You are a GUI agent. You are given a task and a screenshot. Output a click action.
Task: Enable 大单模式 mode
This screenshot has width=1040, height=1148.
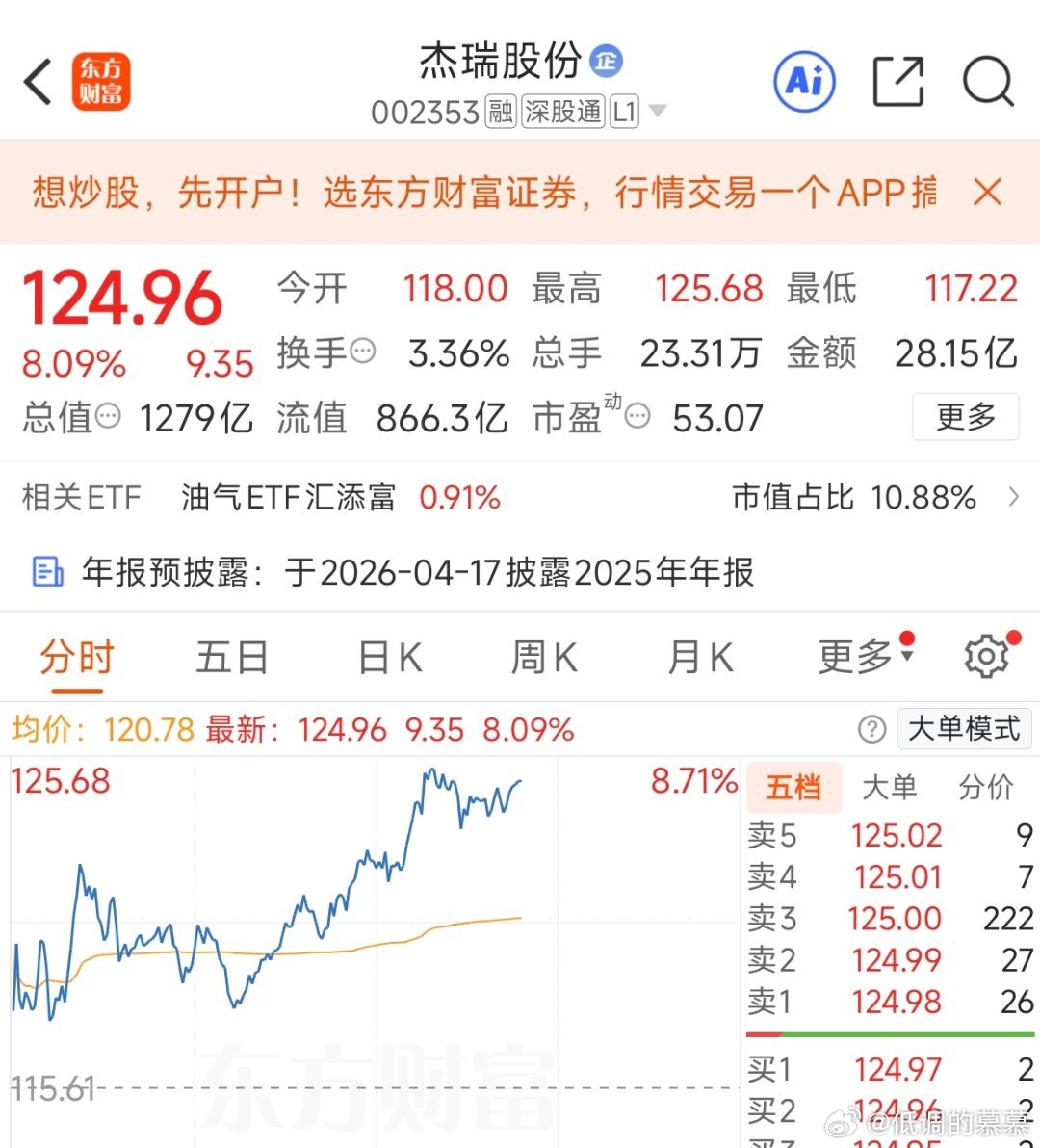(964, 729)
